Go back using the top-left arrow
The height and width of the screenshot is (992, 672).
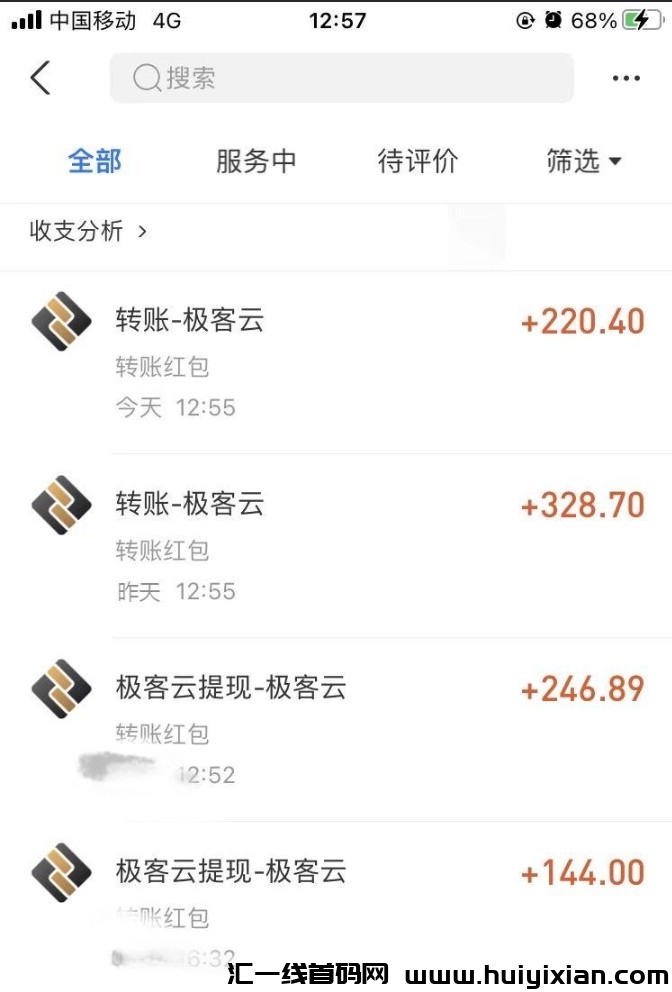pyautogui.click(x=40, y=78)
